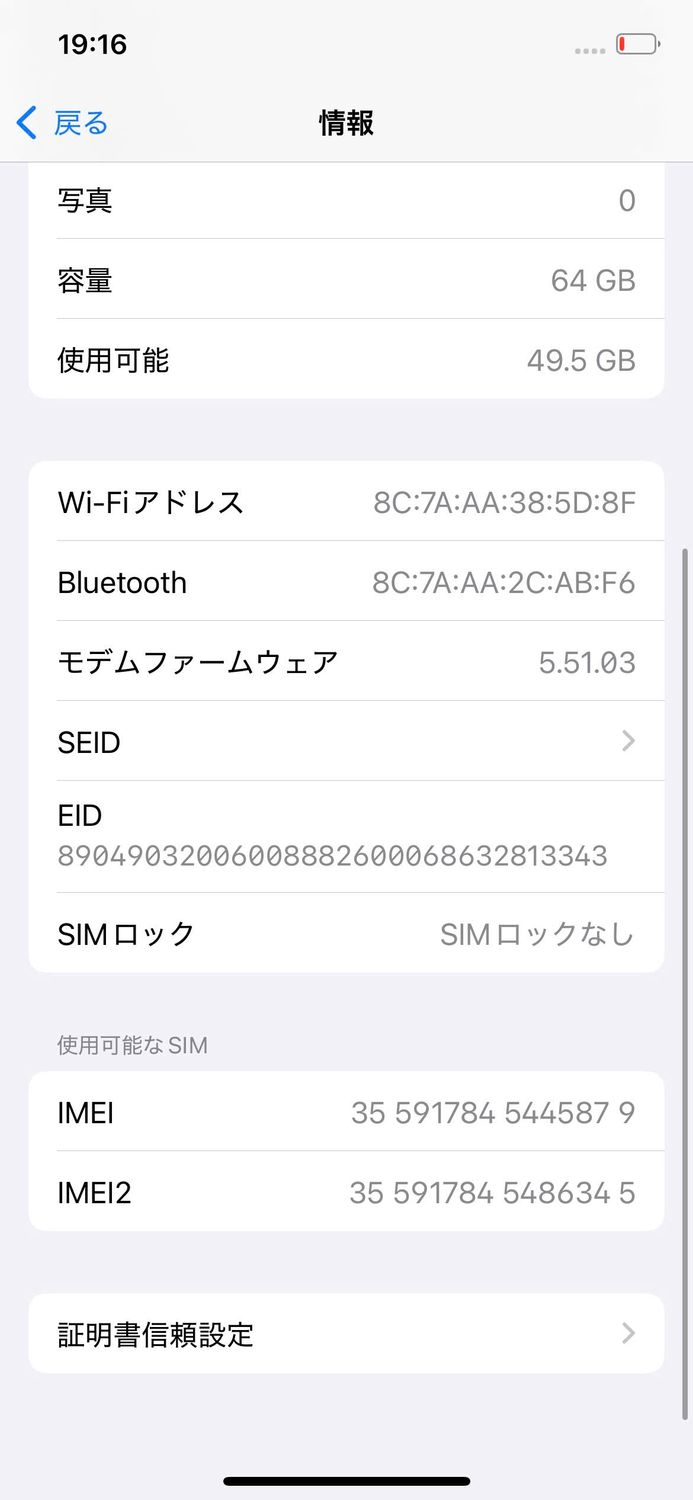This screenshot has height=1500, width=693.
Task: Open 証明書信頼設定 settings
Action: pyautogui.click(x=346, y=1333)
